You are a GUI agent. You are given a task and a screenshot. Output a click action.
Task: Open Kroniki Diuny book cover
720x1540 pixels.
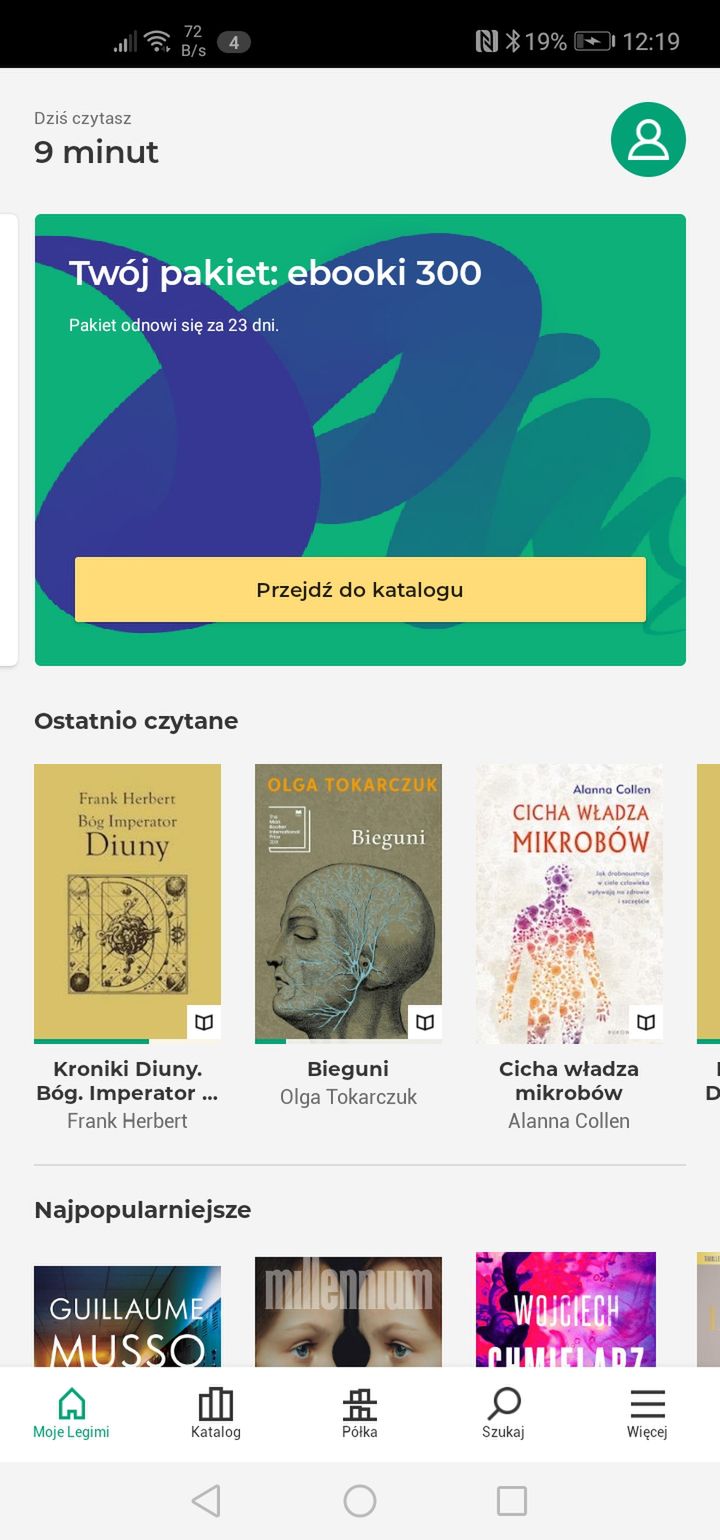click(127, 903)
